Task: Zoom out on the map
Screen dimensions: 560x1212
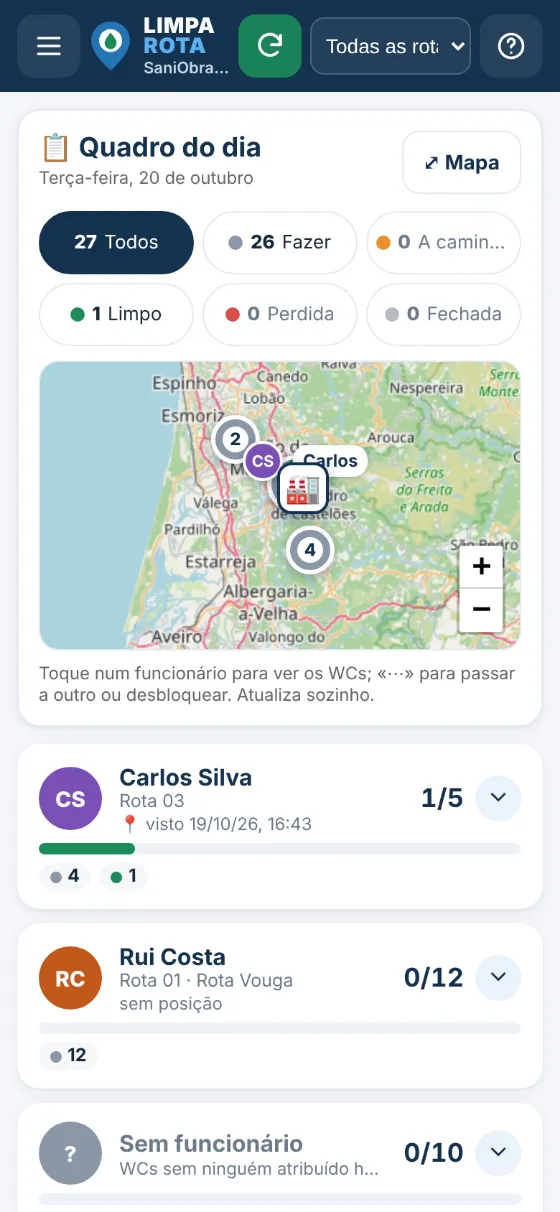Action: 481,609
